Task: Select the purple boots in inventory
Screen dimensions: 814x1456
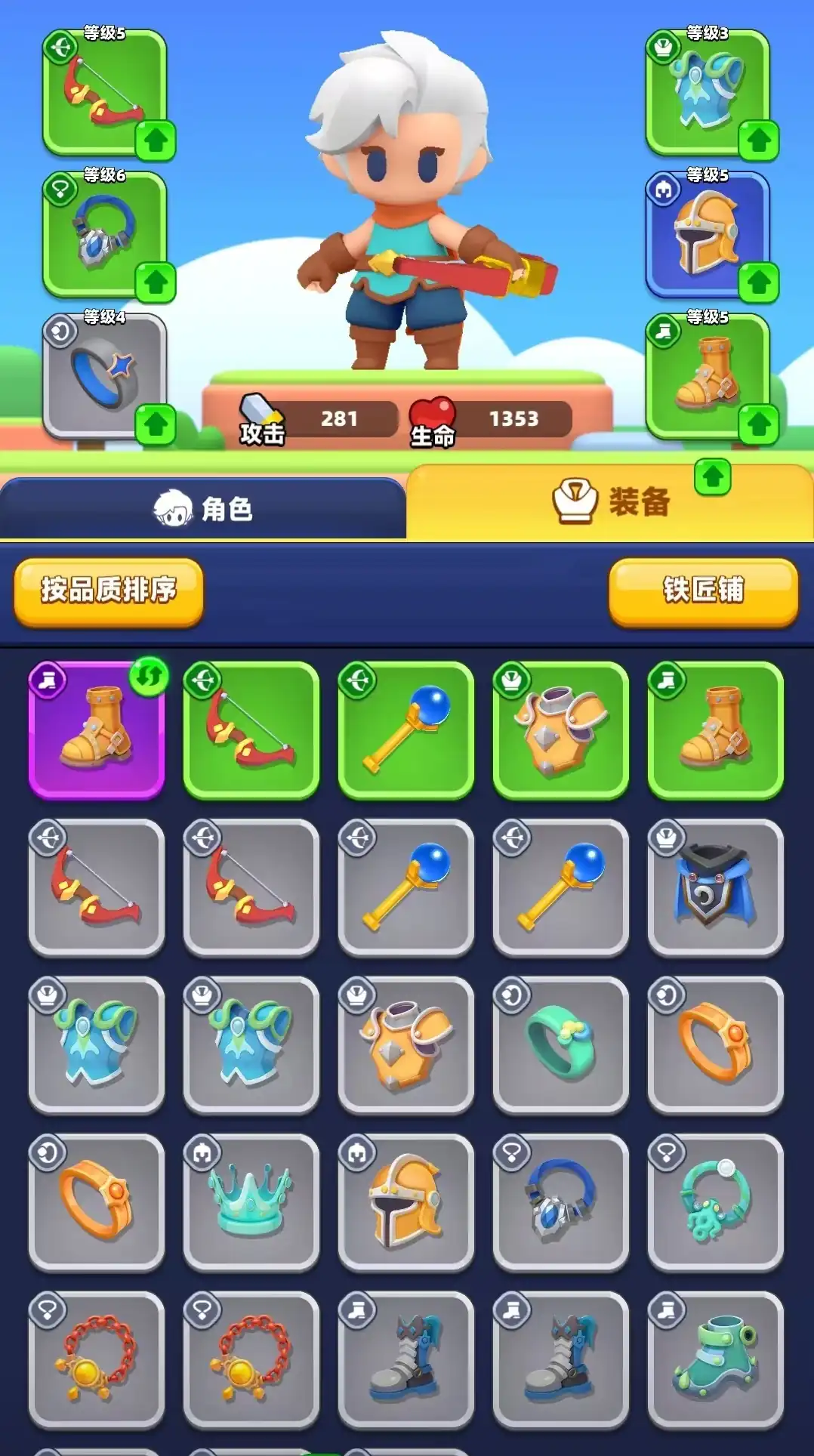Action: [x=97, y=730]
